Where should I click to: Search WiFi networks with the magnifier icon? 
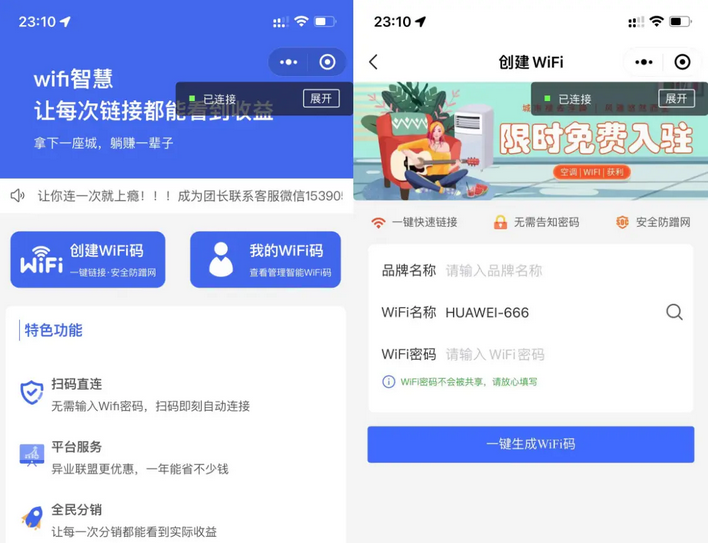coord(674,312)
